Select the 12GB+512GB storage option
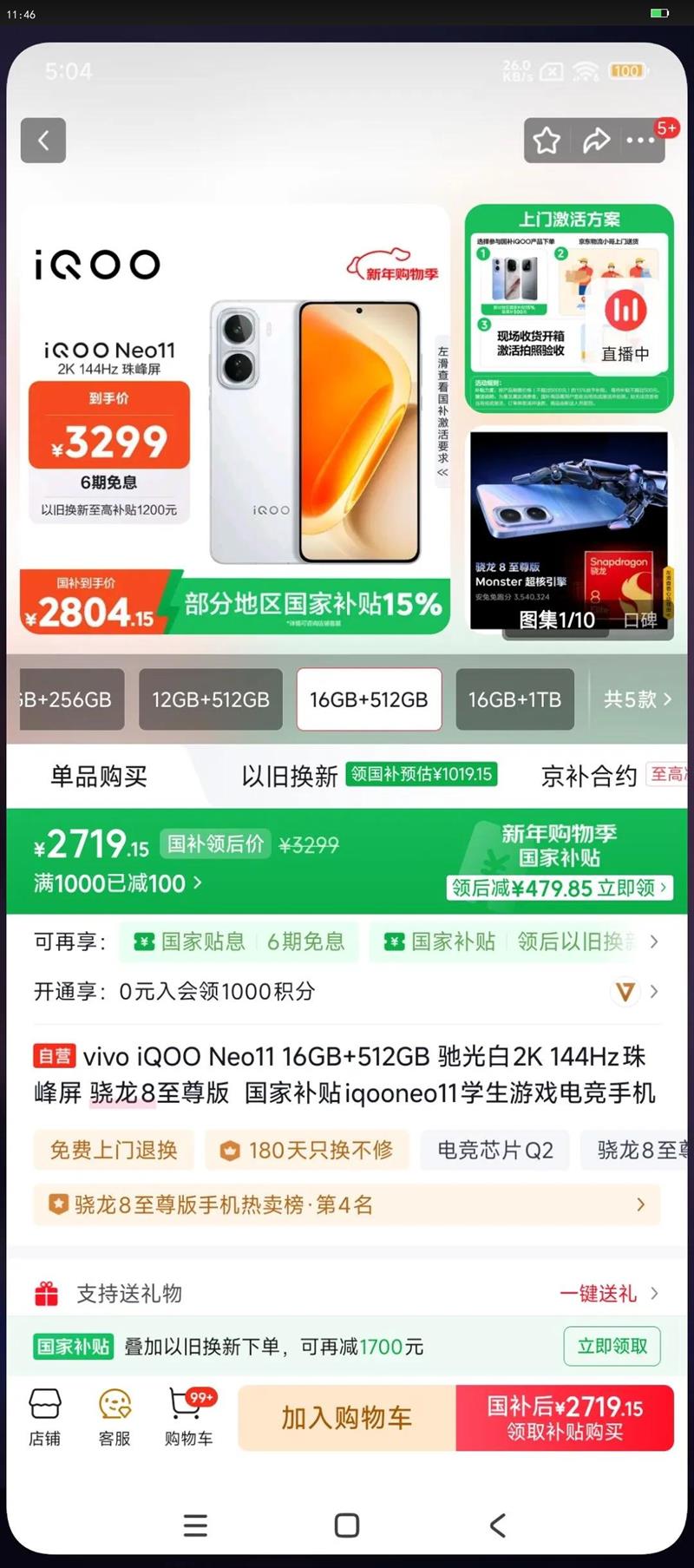 point(211,699)
